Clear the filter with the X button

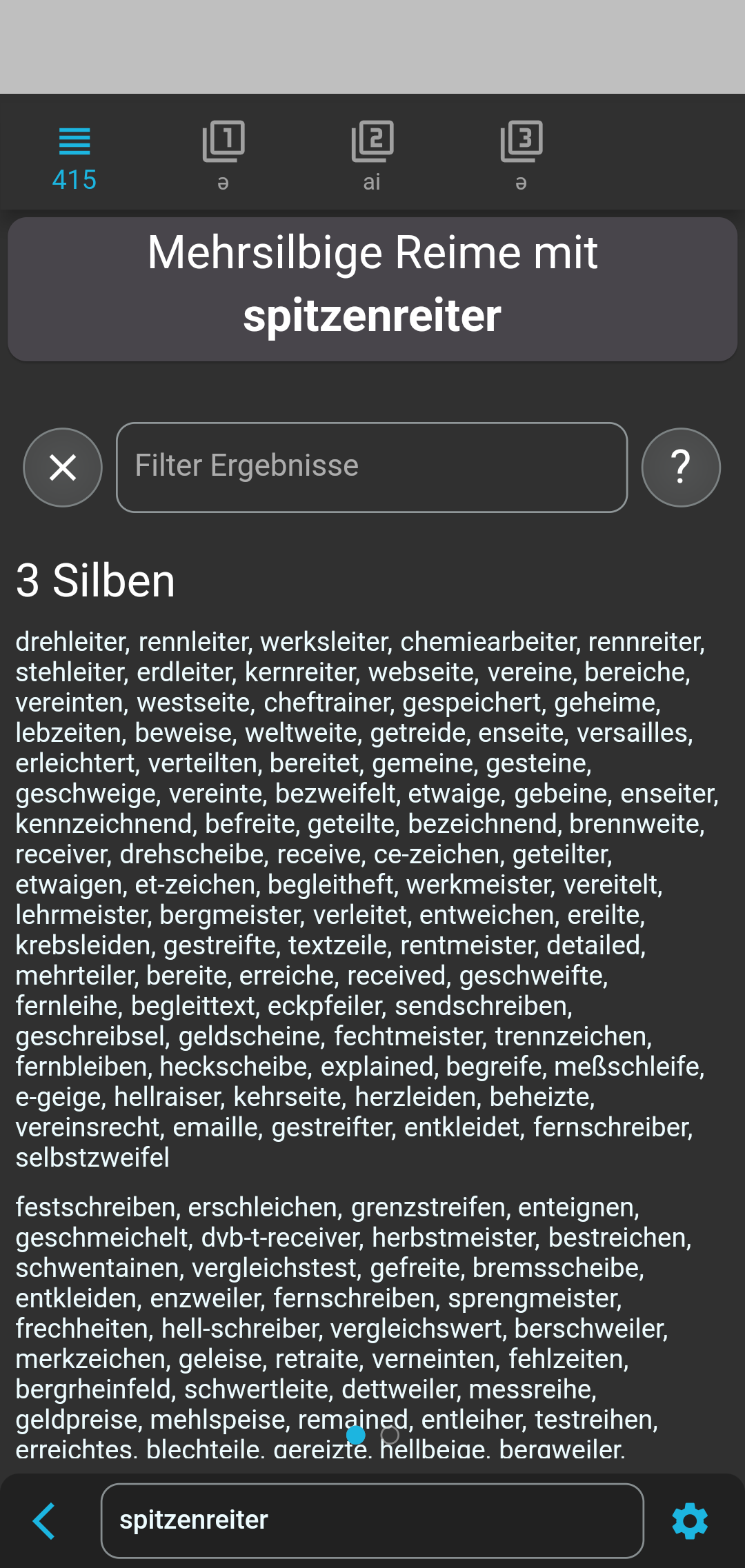63,468
